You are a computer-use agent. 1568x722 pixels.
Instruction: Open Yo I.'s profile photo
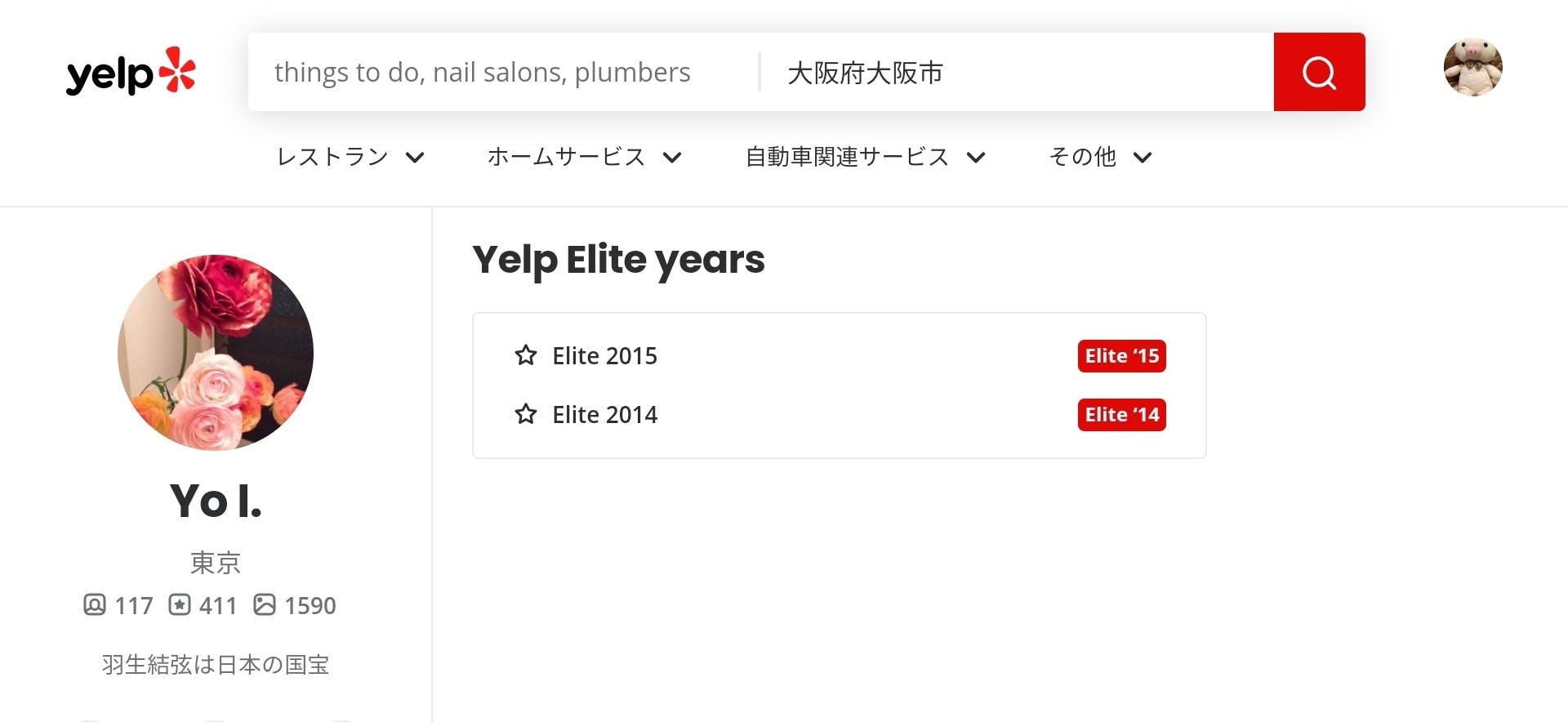(216, 352)
